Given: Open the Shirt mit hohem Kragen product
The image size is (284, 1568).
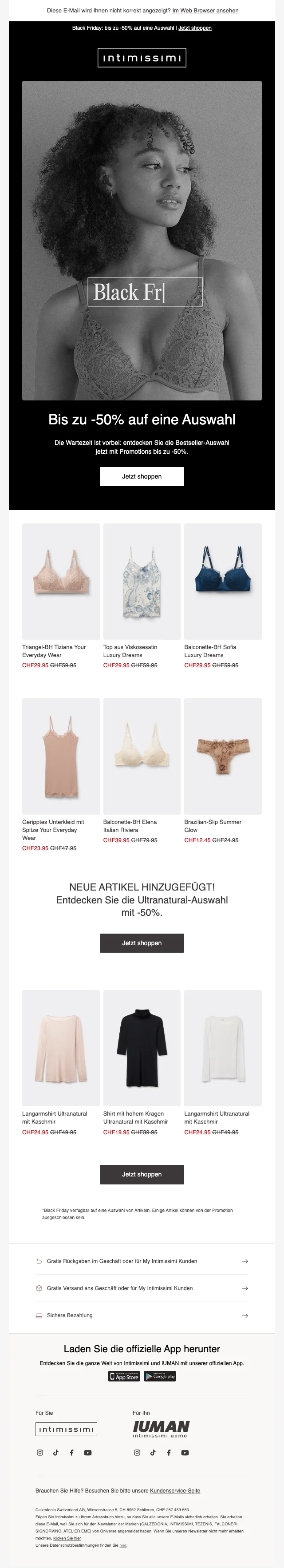Looking at the screenshot, I should coord(142,1048).
